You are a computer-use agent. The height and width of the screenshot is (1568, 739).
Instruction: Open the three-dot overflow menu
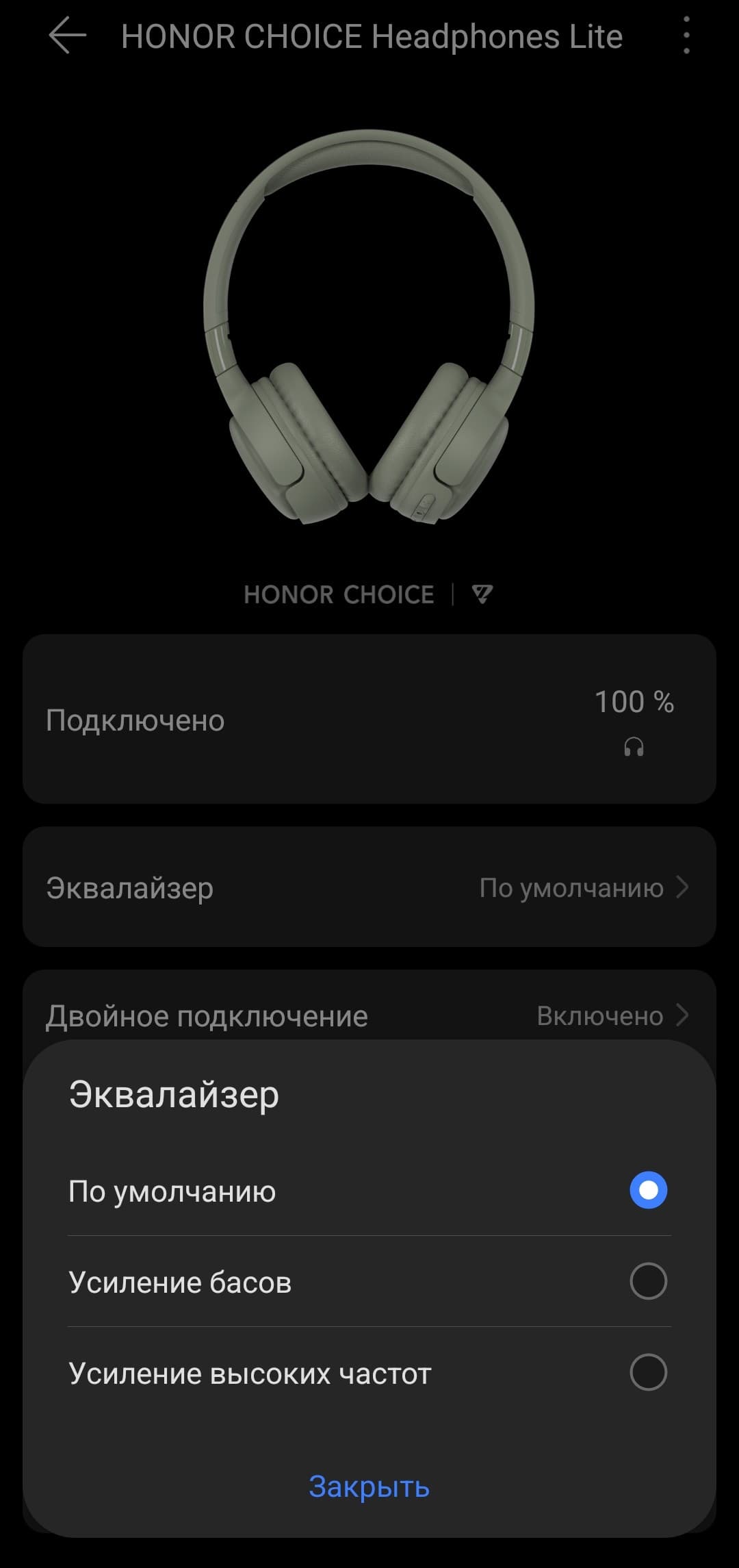686,36
